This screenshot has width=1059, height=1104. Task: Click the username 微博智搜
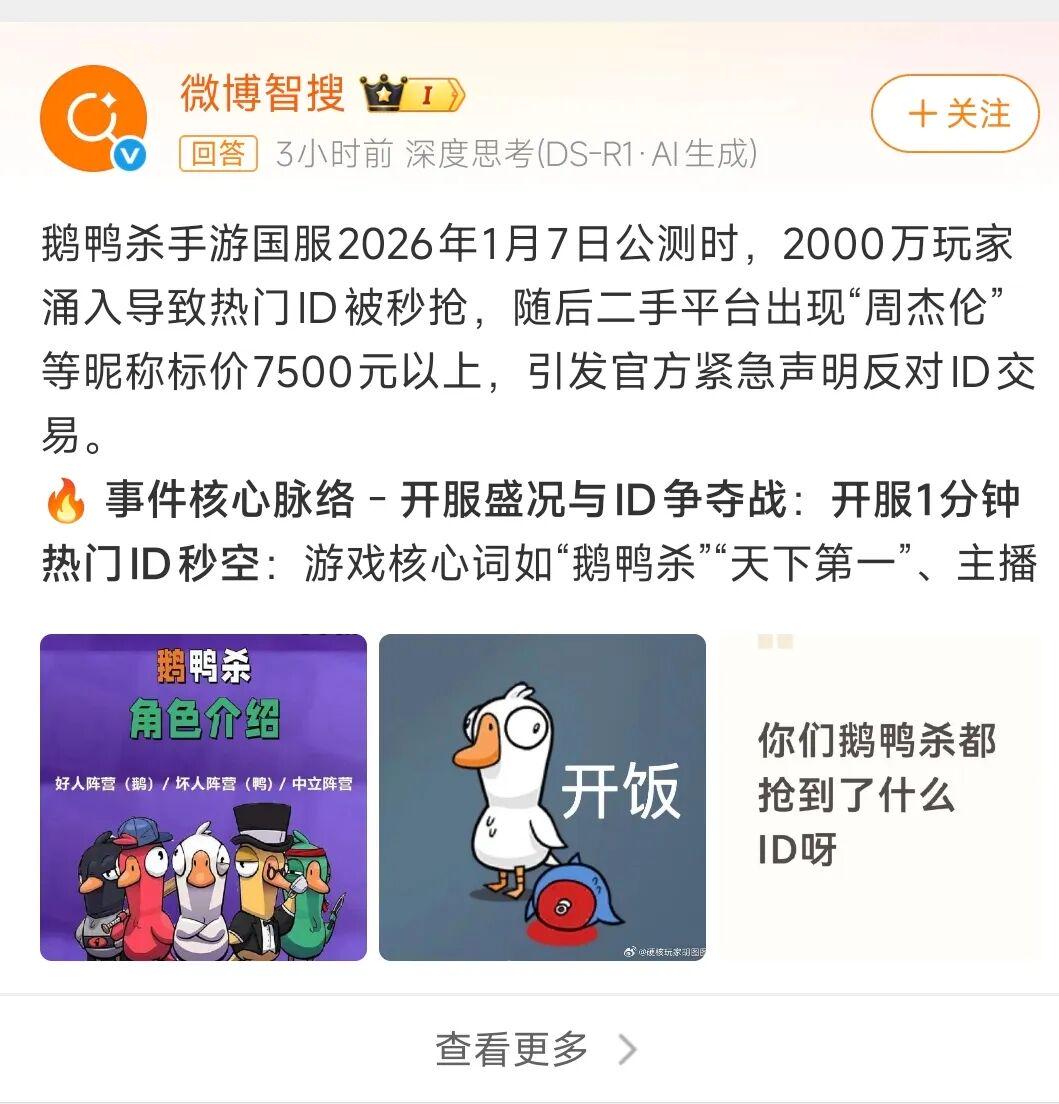(265, 95)
